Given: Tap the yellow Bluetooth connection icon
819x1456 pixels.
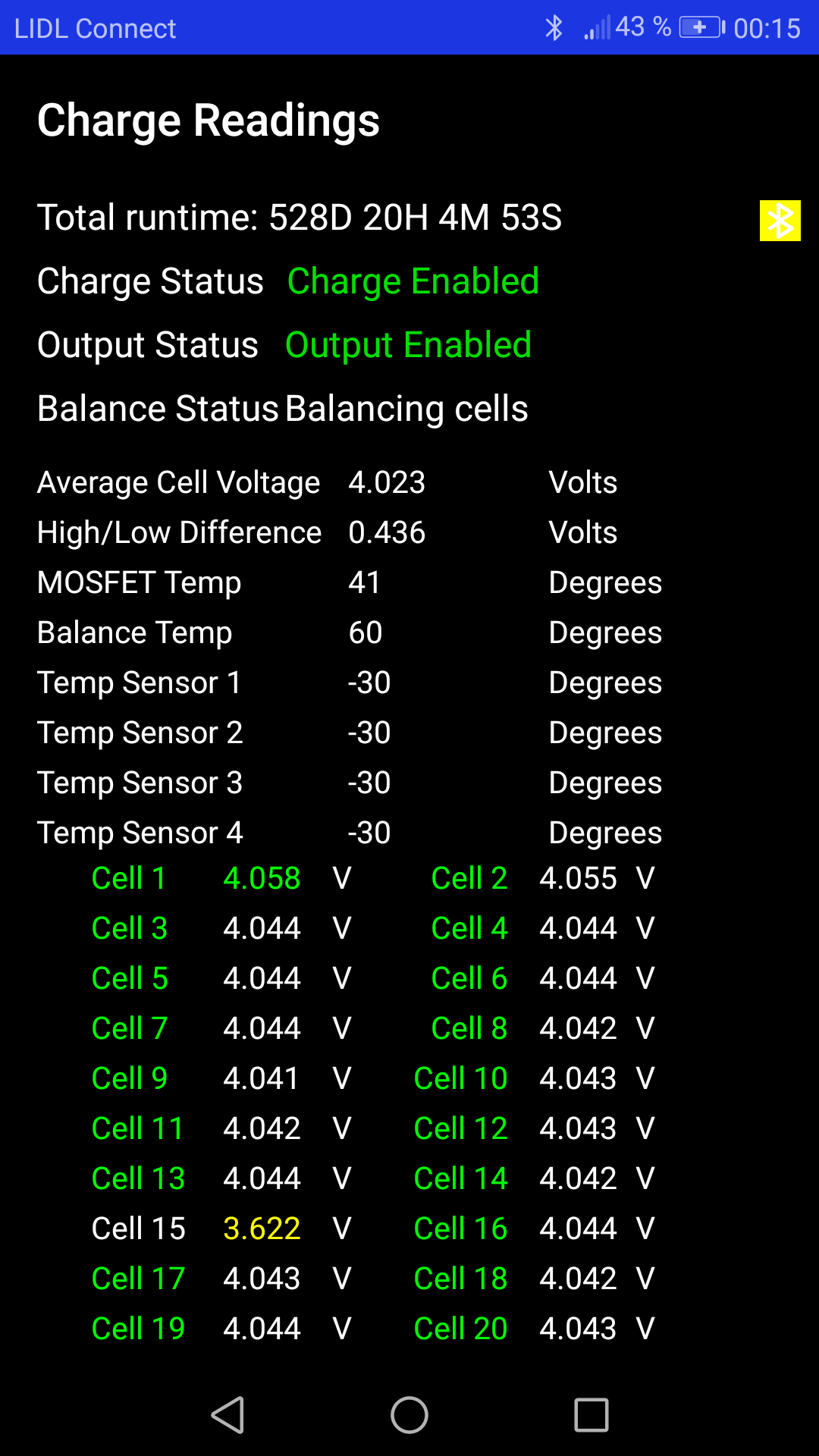Looking at the screenshot, I should [780, 221].
